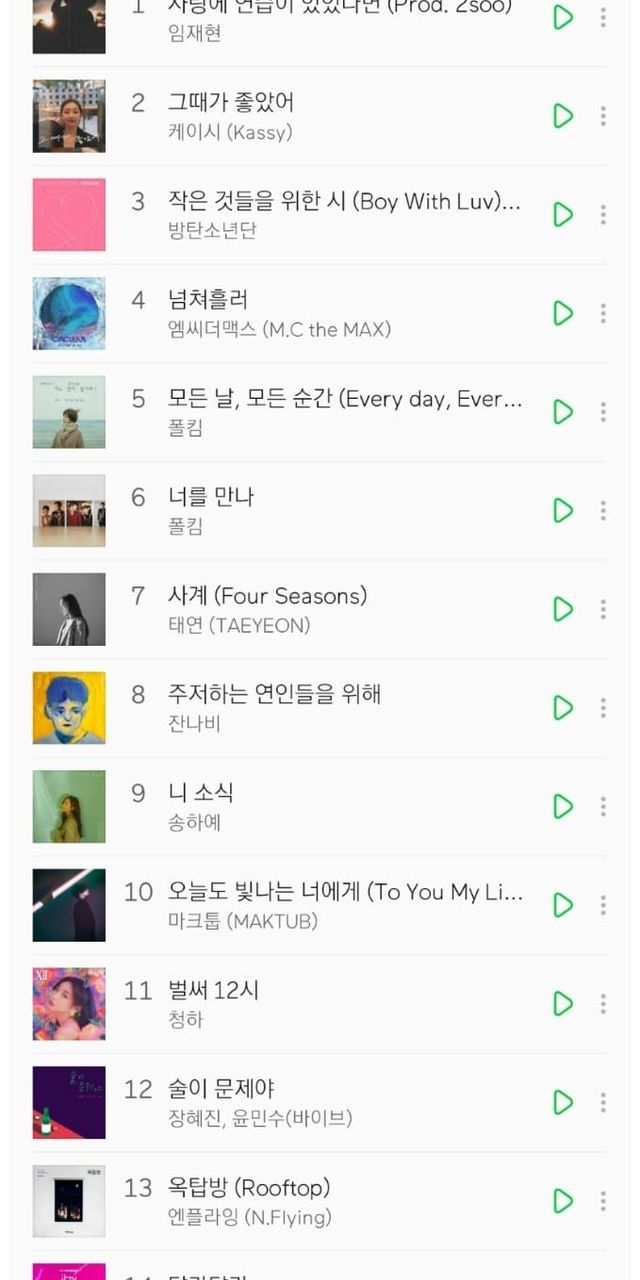Open more options for 그때가 좋았어
640x1280 pixels.
point(603,116)
